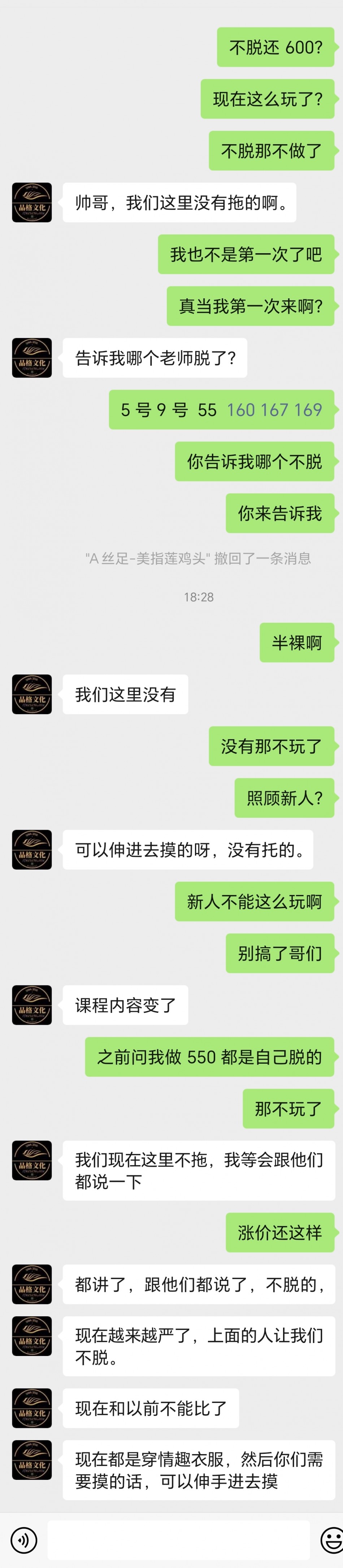Open the emoji sticker panel
This screenshot has height=1568, width=343.
click(331, 1540)
